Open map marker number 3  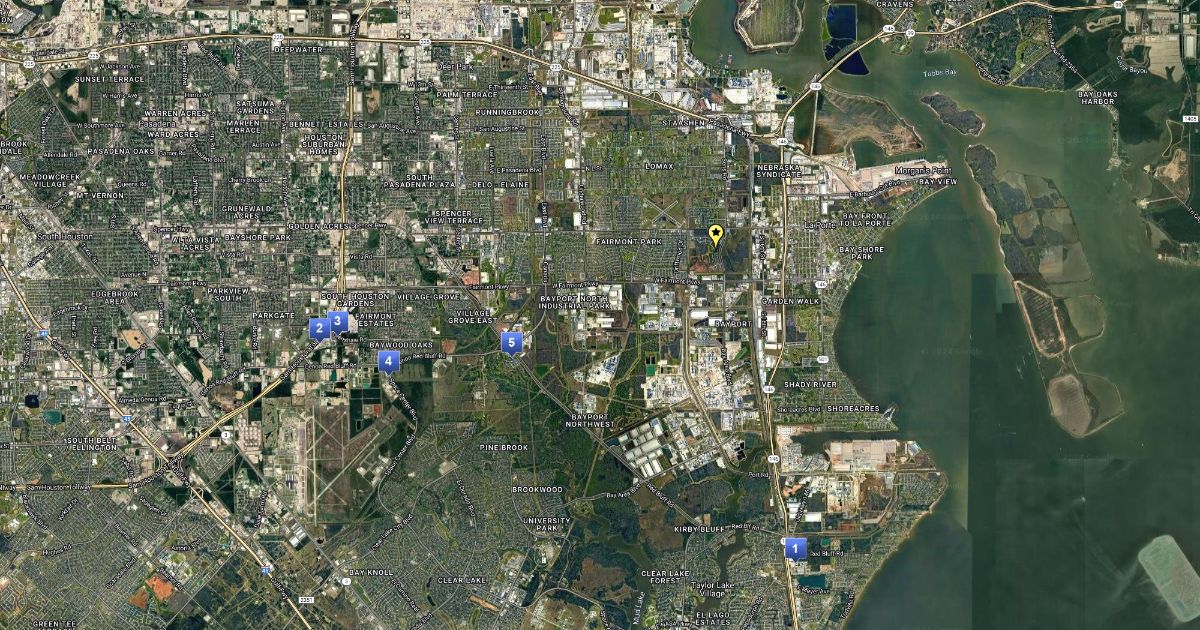(x=338, y=322)
